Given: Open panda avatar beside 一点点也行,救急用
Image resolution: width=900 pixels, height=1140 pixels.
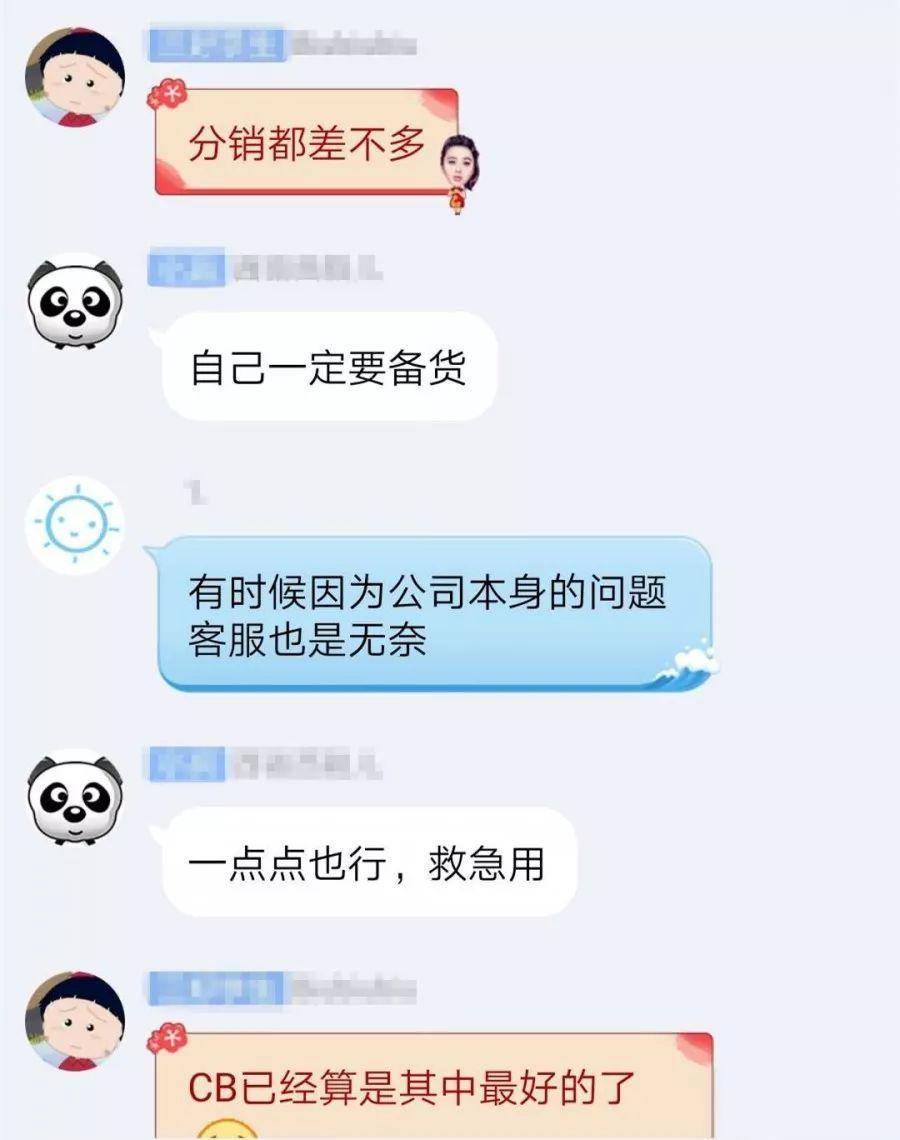Looking at the screenshot, I should [x=75, y=798].
